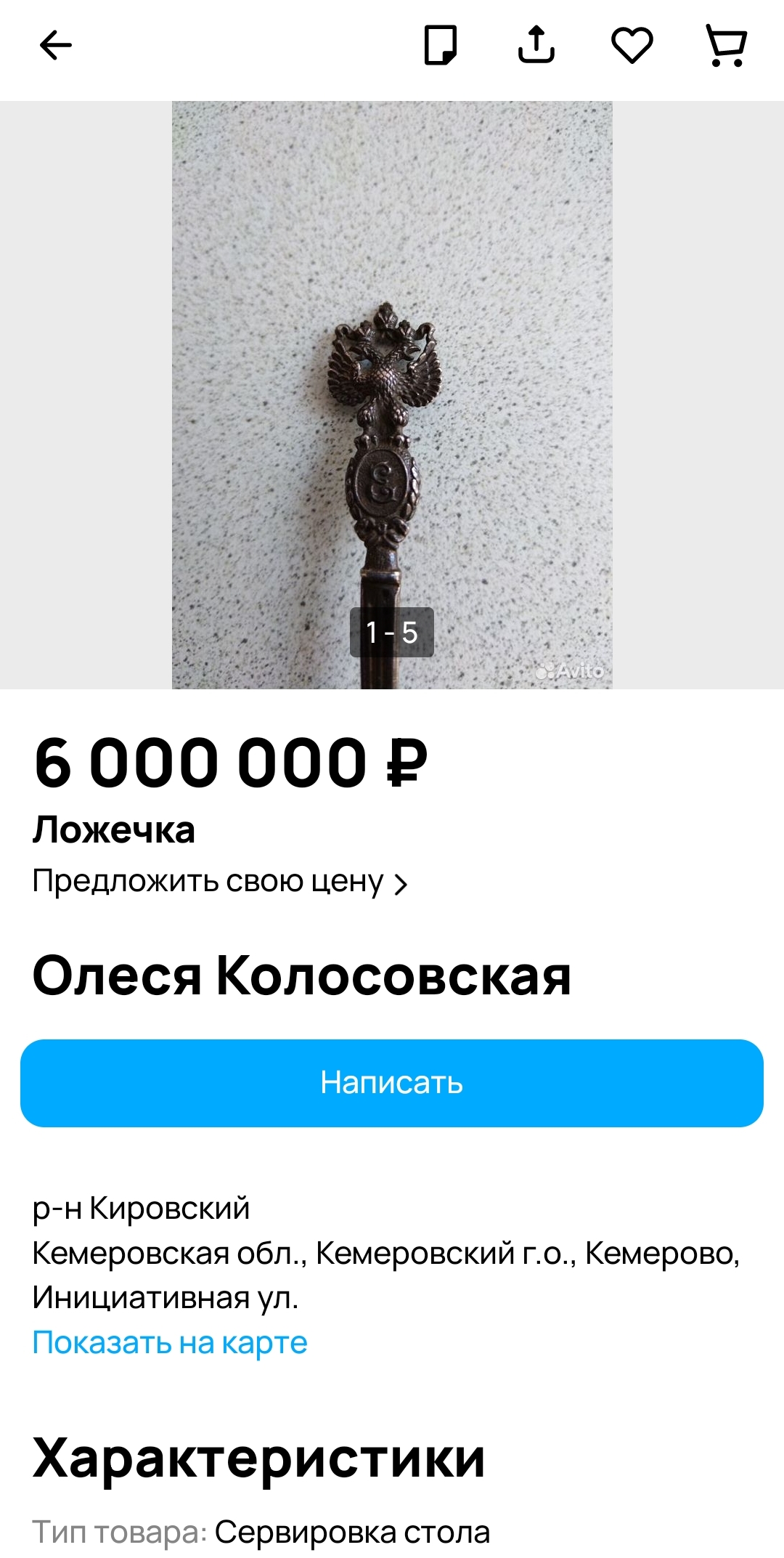The image size is (784, 1558).
Task: Tap the Написать button
Action: point(392,1083)
